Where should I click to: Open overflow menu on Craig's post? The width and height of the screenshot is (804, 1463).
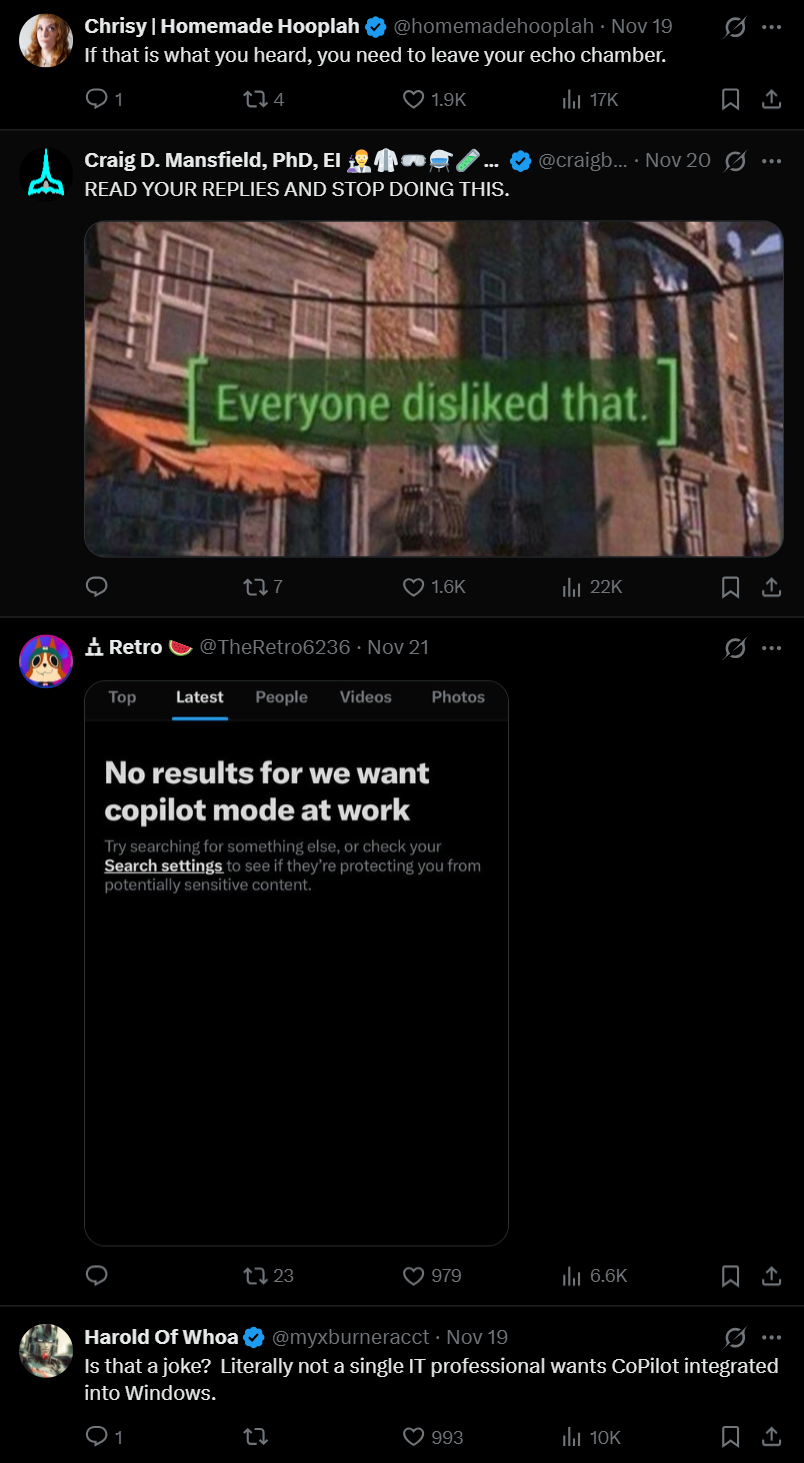[771, 160]
